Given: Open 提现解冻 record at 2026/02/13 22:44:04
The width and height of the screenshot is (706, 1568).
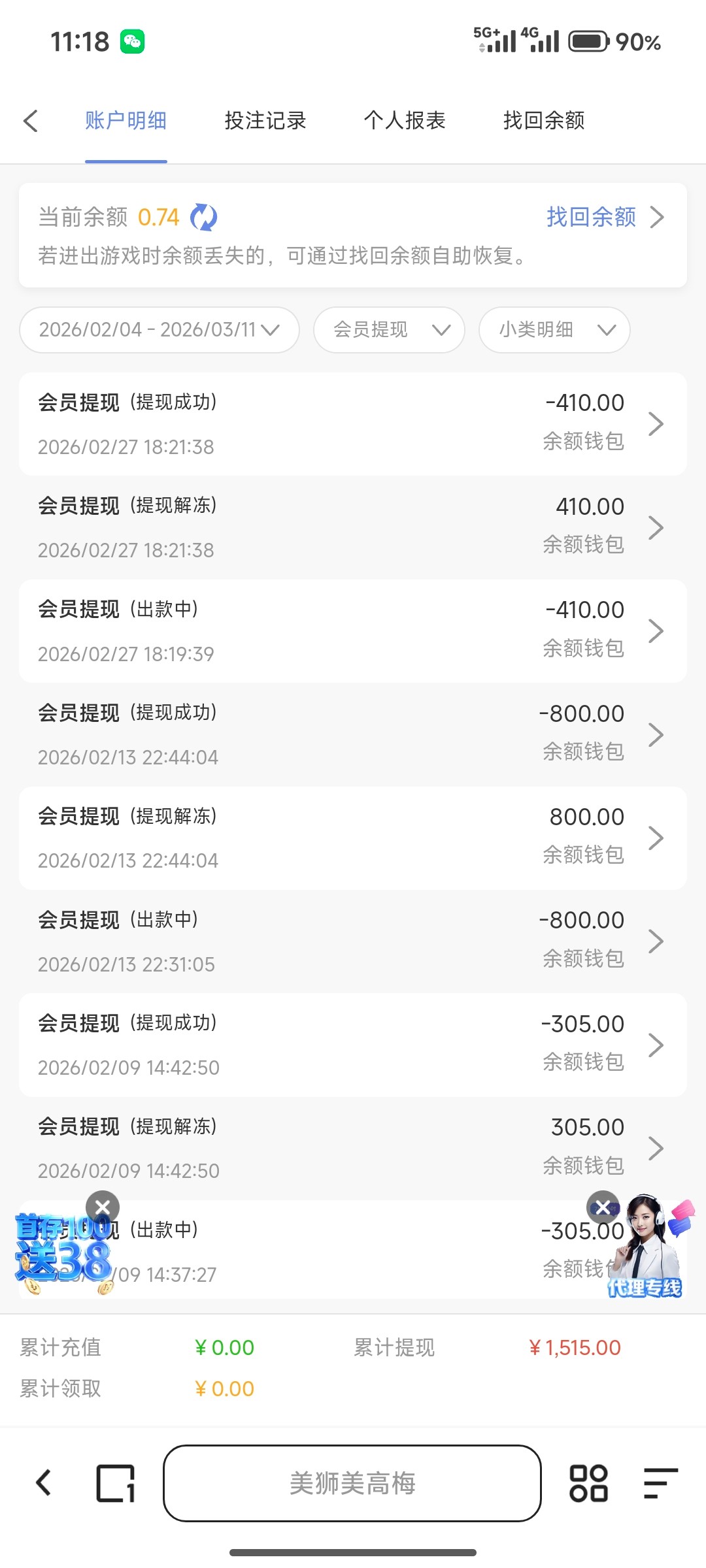Looking at the screenshot, I should [353, 838].
